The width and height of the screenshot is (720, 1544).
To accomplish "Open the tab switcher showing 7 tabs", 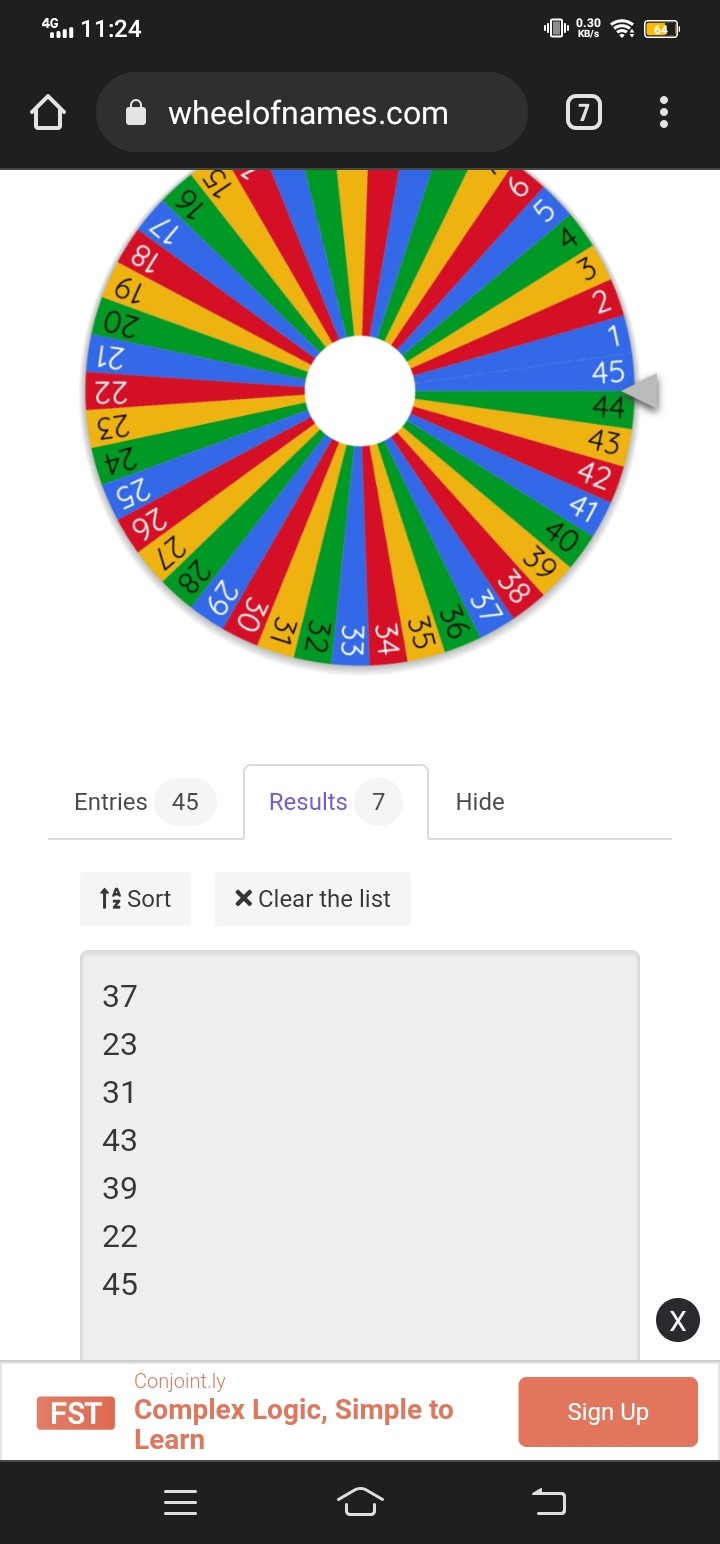I will [x=584, y=113].
